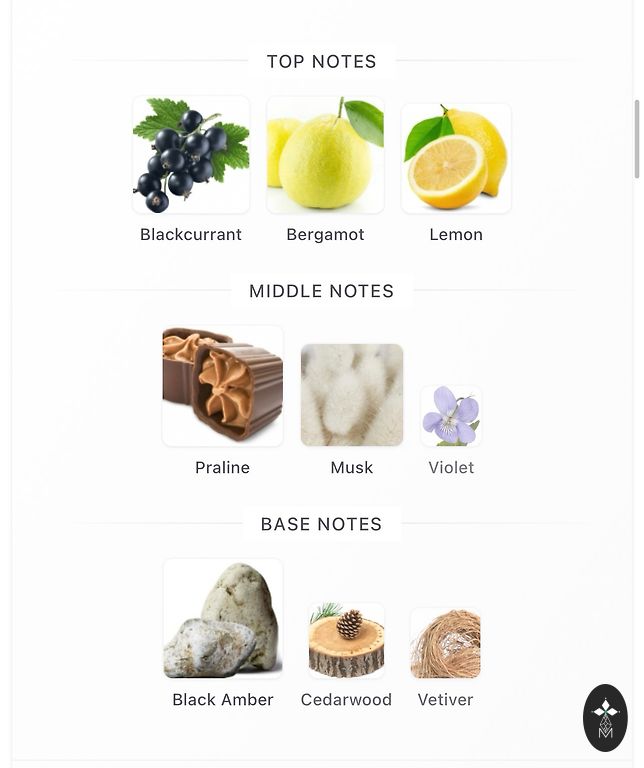View the Cedarwood note
Viewport: 644px width, 768px height.
pos(347,640)
